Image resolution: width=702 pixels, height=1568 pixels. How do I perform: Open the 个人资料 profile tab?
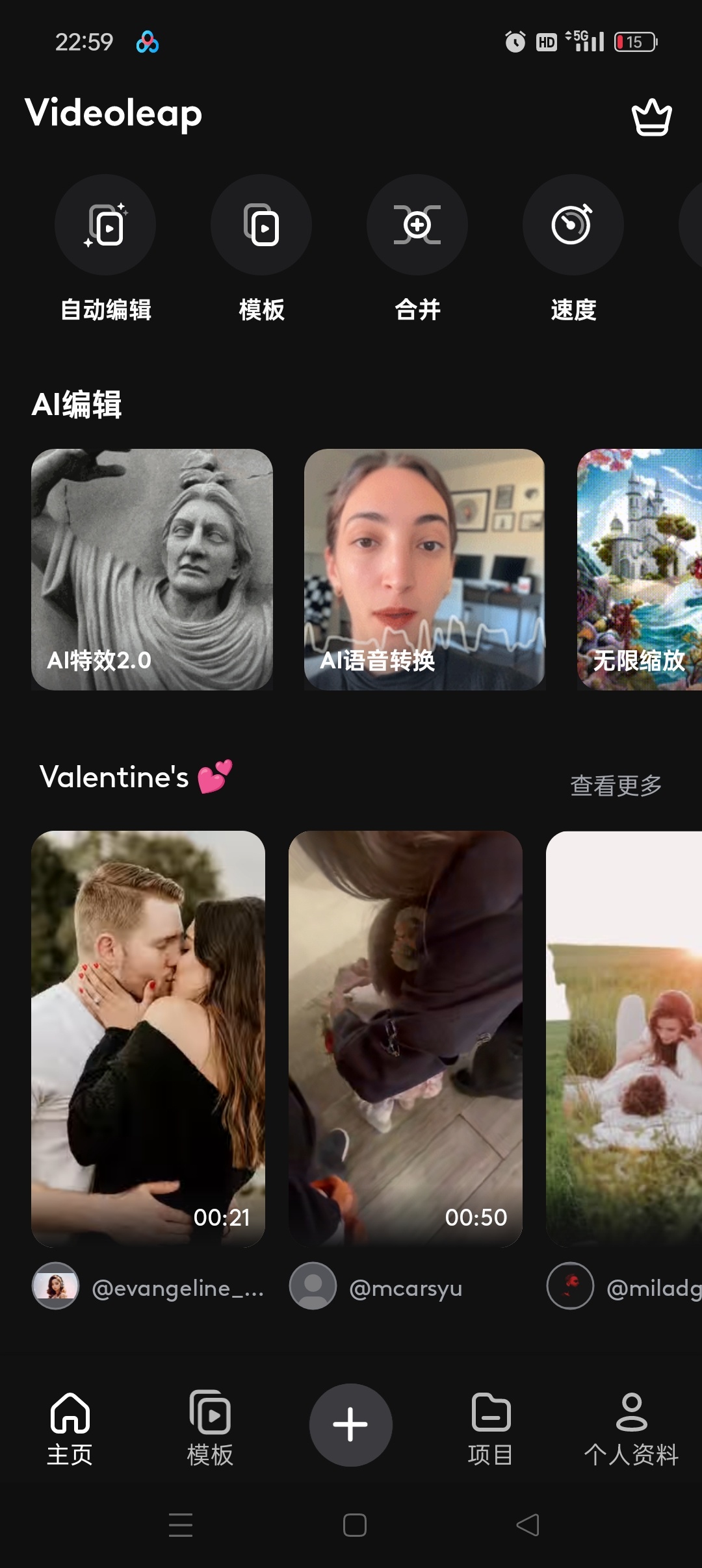[631, 1428]
